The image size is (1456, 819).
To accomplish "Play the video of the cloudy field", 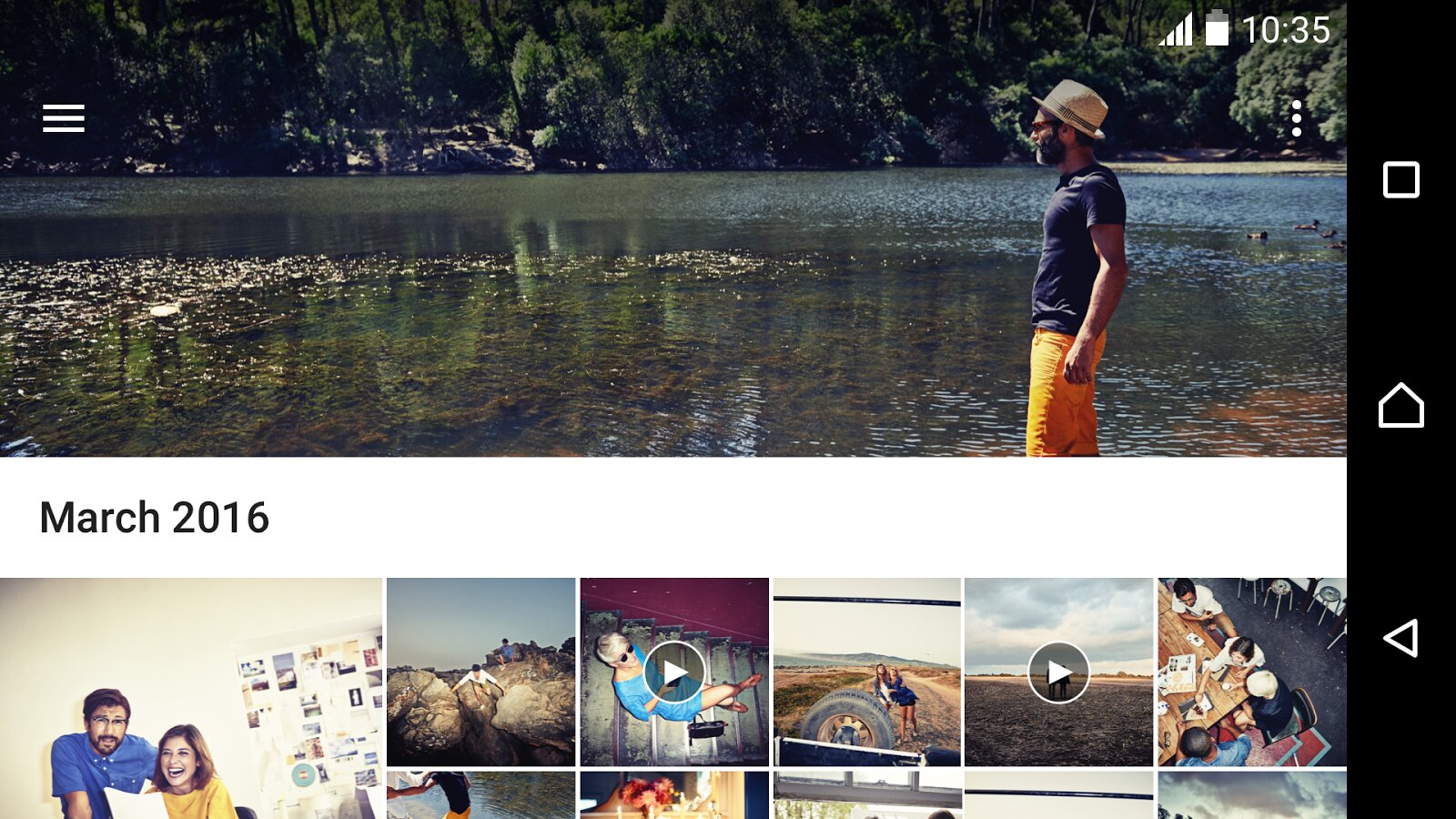I will pos(1058,672).
